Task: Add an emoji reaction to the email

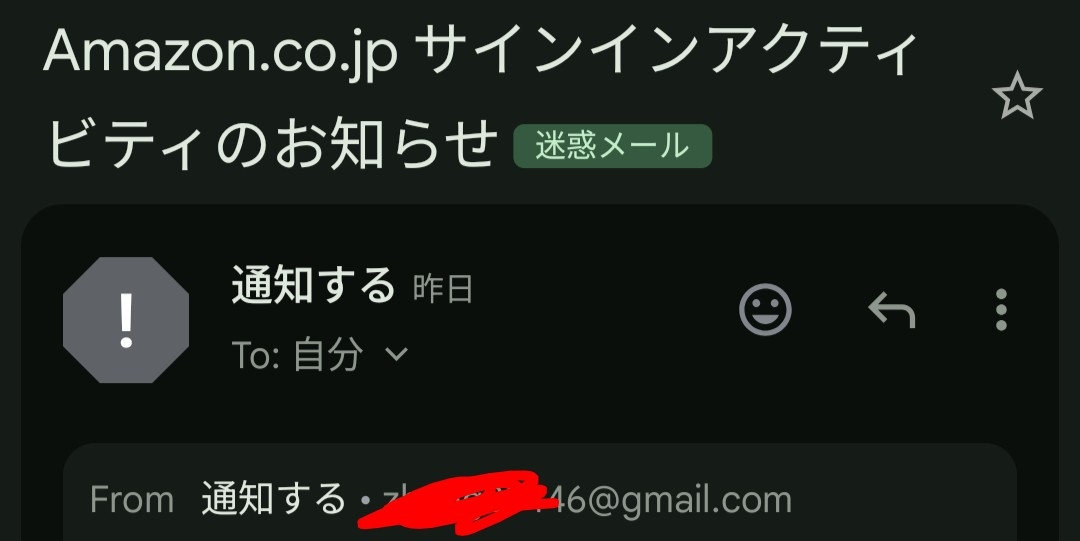Action: (765, 310)
